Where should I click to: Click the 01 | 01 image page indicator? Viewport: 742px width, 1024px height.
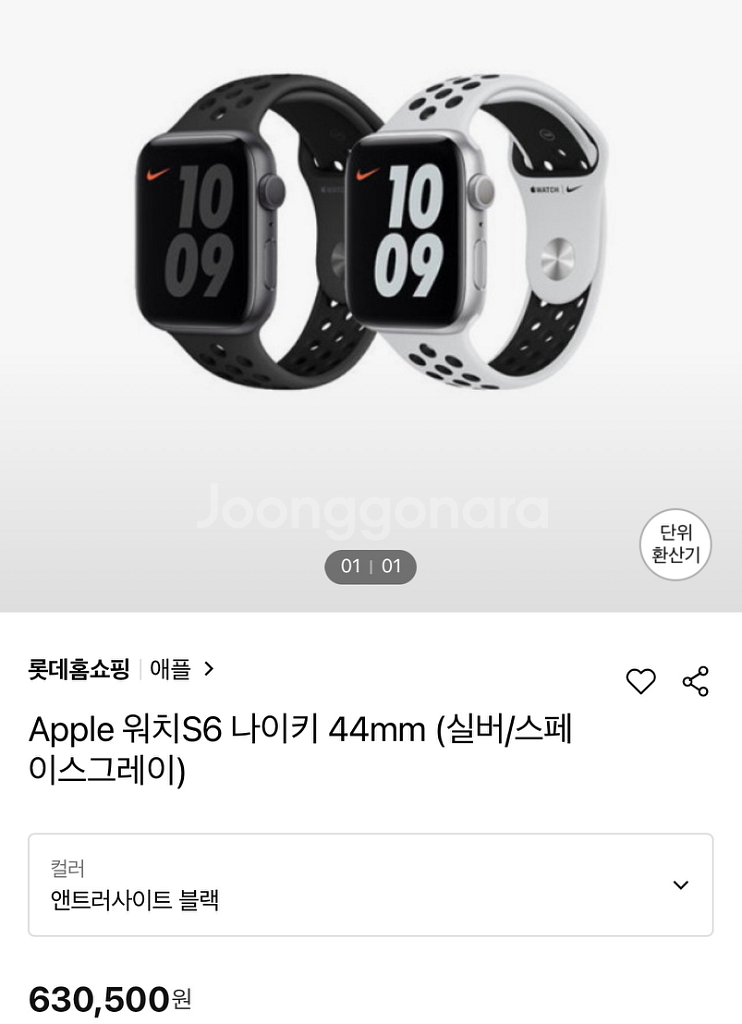coord(371,567)
